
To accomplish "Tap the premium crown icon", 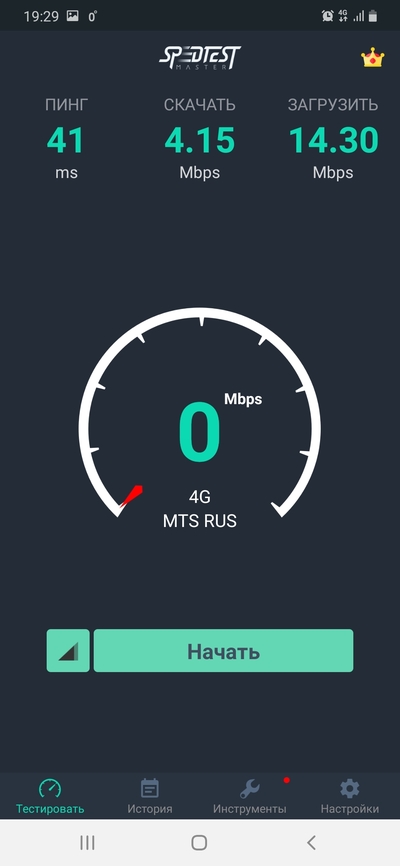I will [373, 57].
